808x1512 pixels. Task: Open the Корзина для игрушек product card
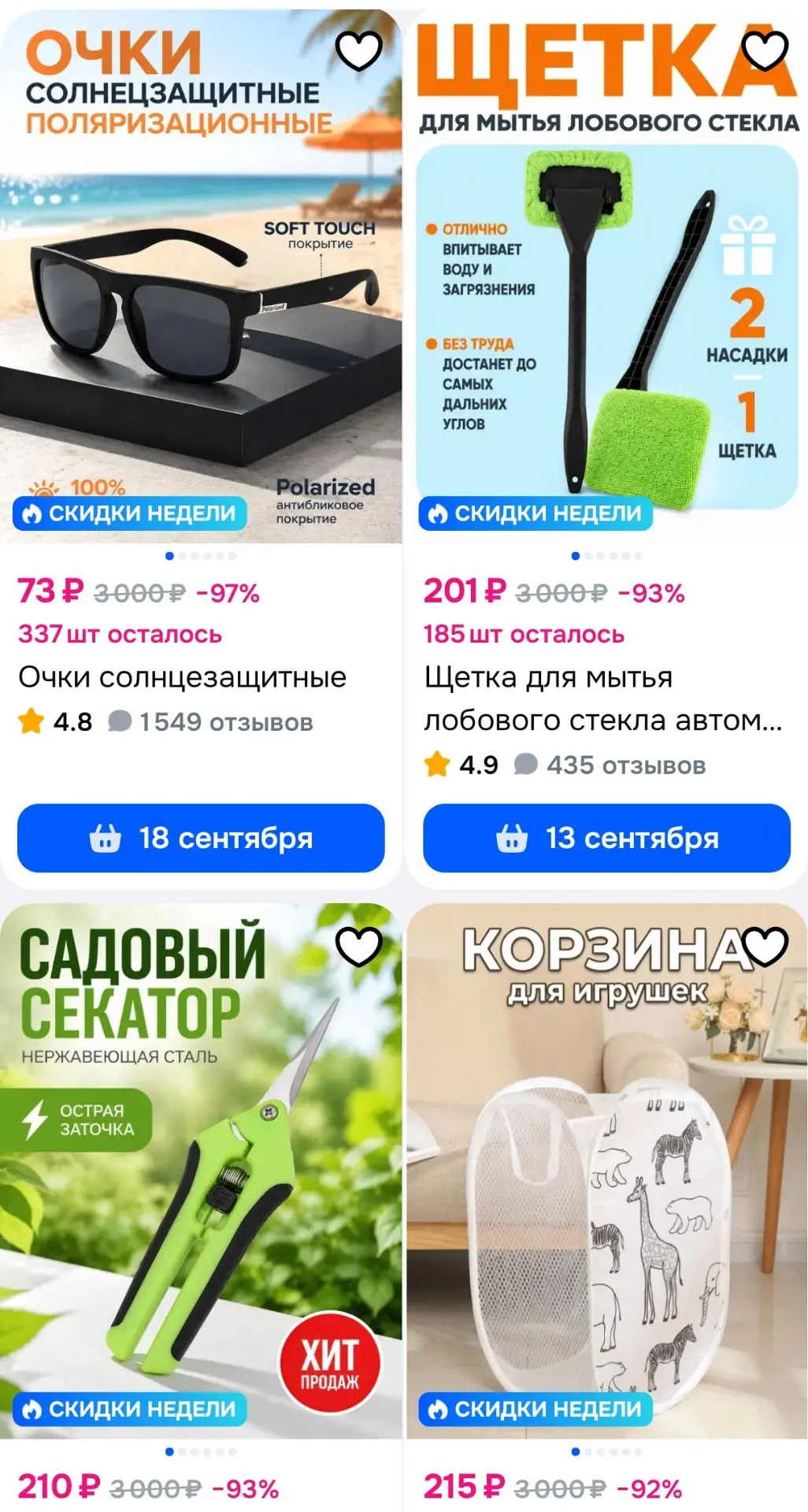(607, 1171)
